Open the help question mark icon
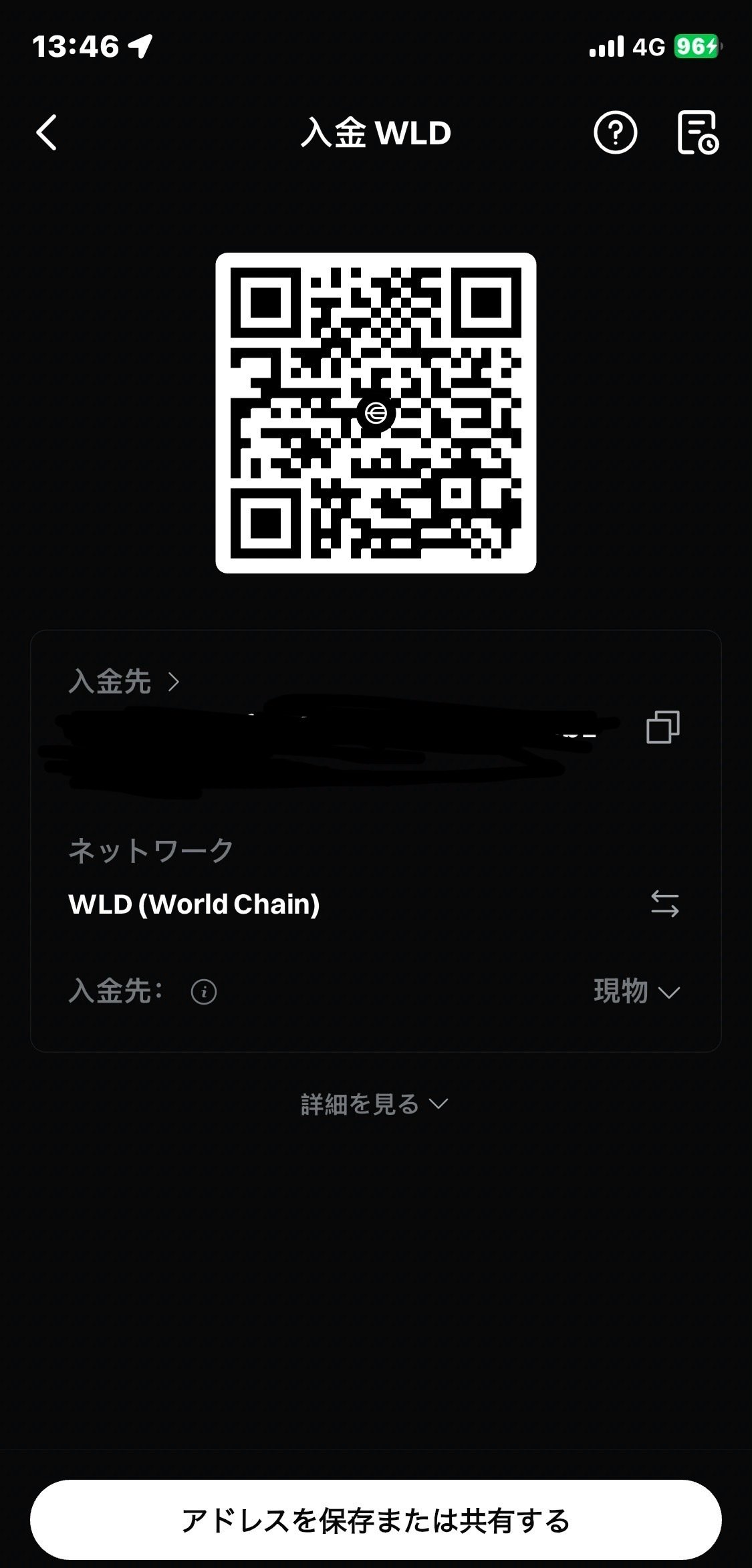Screen dimensions: 752x1568 615,132
